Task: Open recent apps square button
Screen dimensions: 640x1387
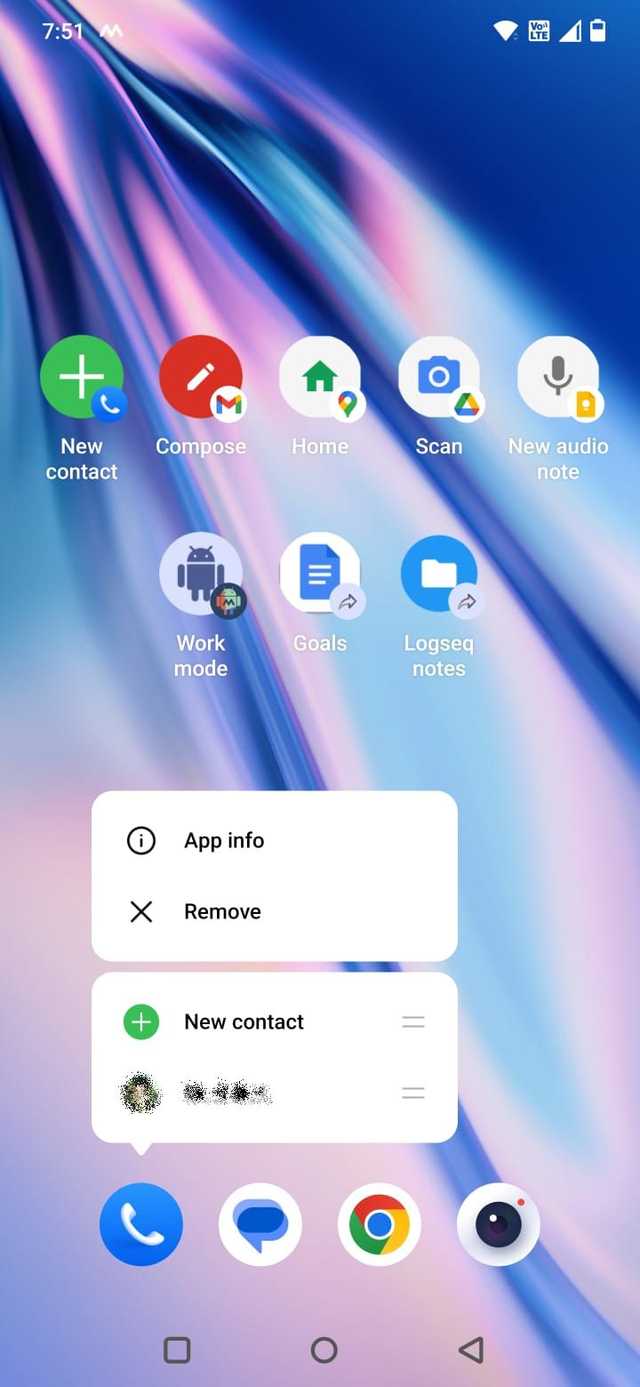Action: pos(177,1350)
